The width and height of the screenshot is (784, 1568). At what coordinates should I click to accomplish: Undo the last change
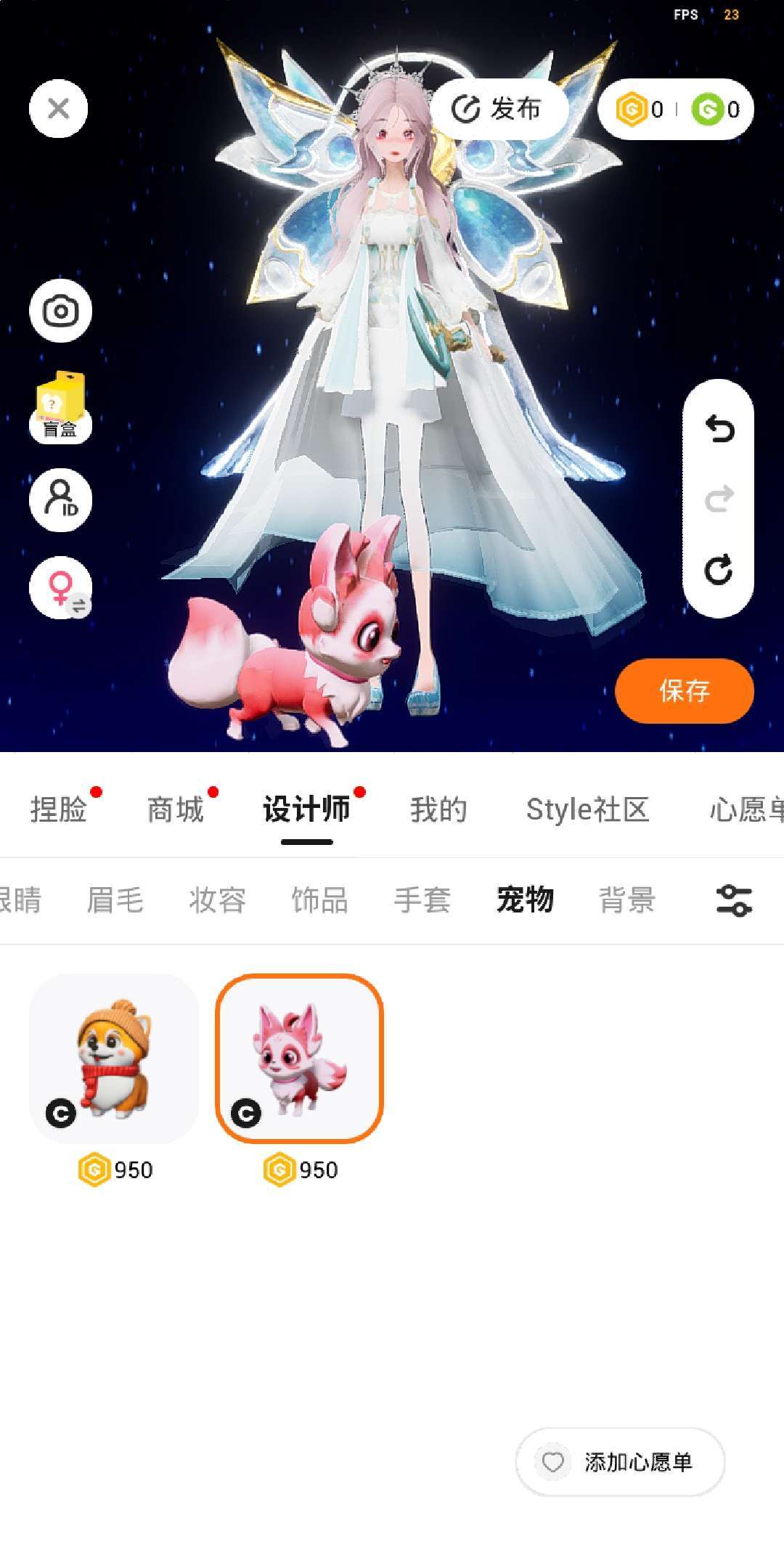[719, 429]
